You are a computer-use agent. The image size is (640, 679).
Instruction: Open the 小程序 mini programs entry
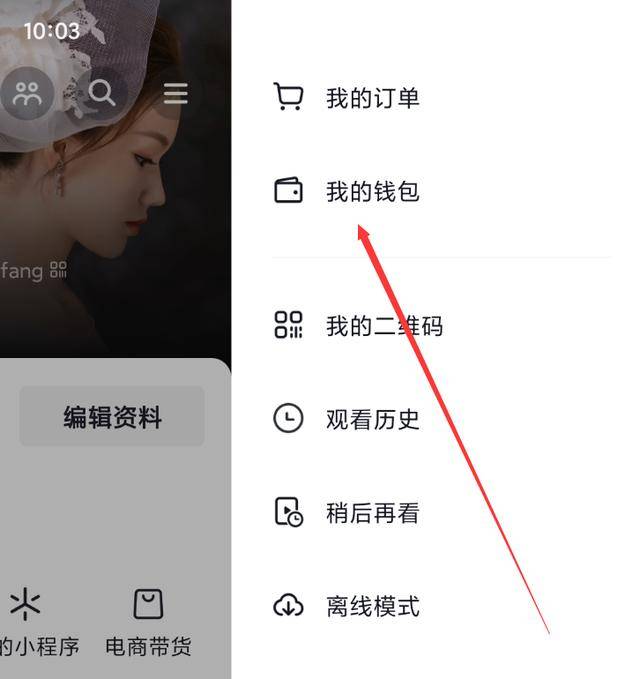(x=30, y=622)
